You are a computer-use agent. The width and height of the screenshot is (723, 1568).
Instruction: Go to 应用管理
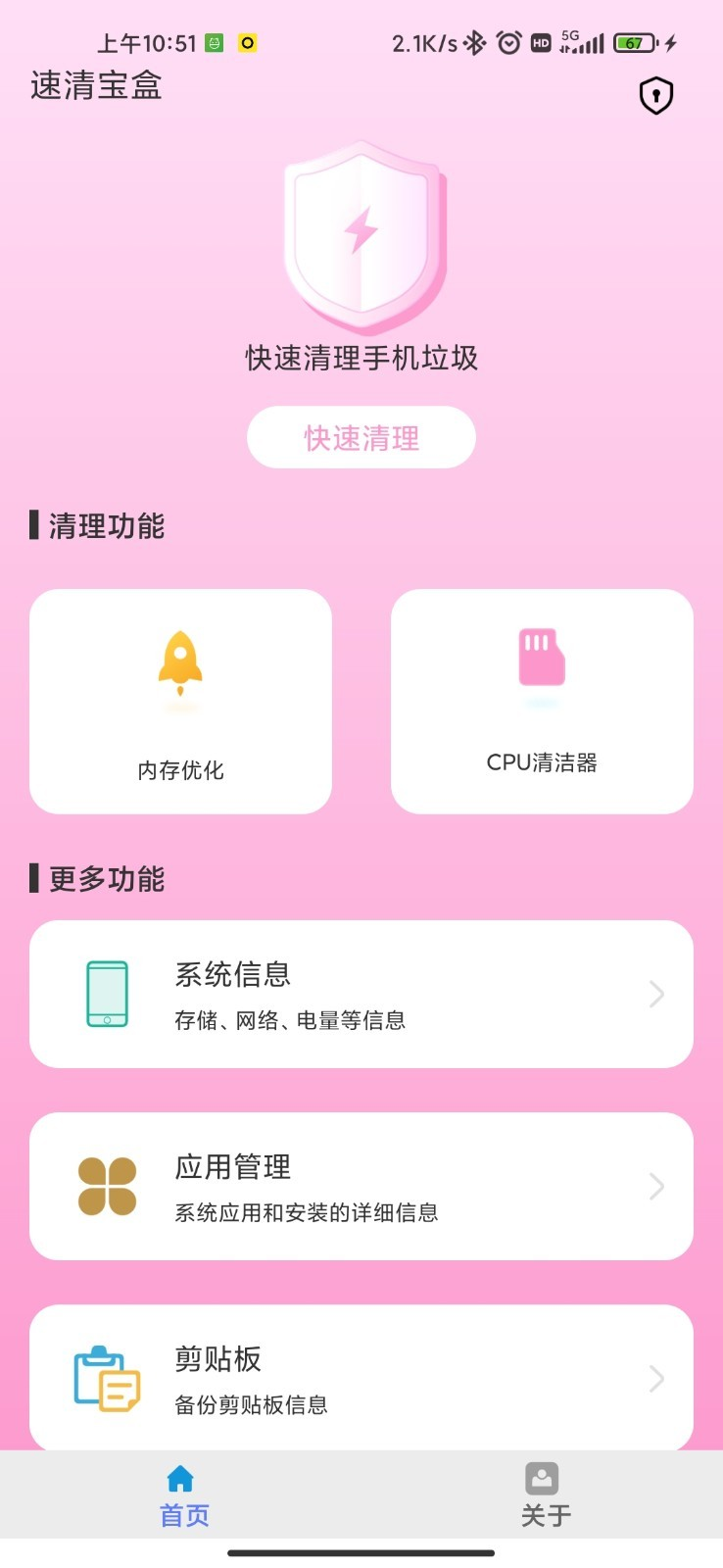point(361,1186)
